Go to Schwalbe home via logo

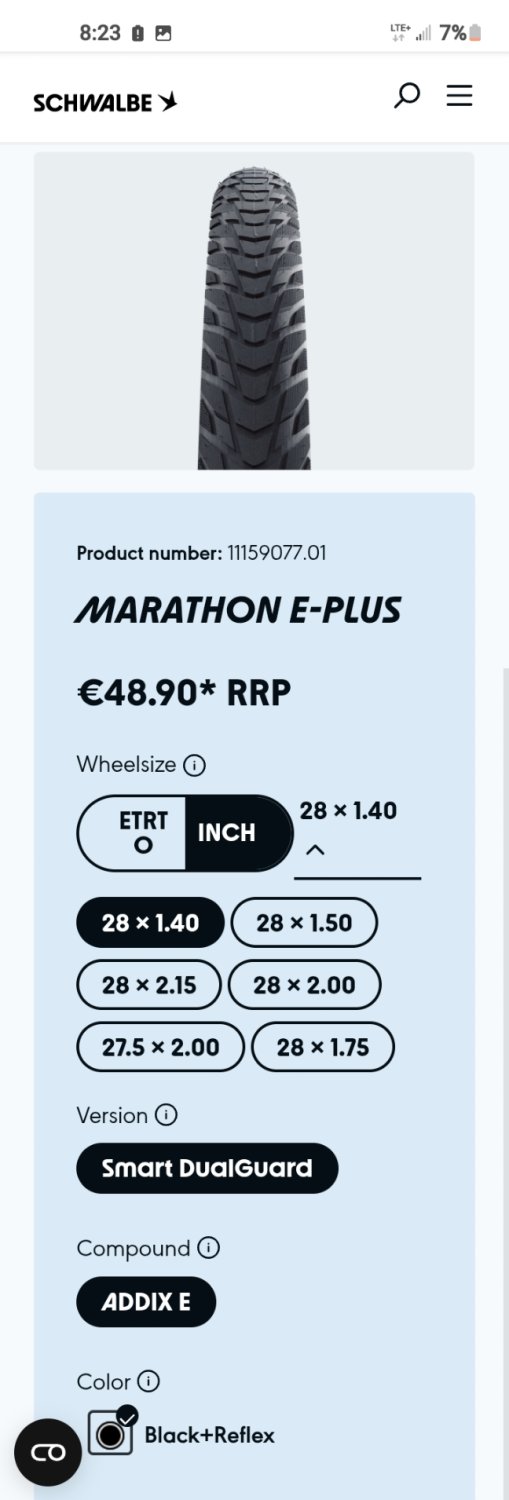click(105, 102)
